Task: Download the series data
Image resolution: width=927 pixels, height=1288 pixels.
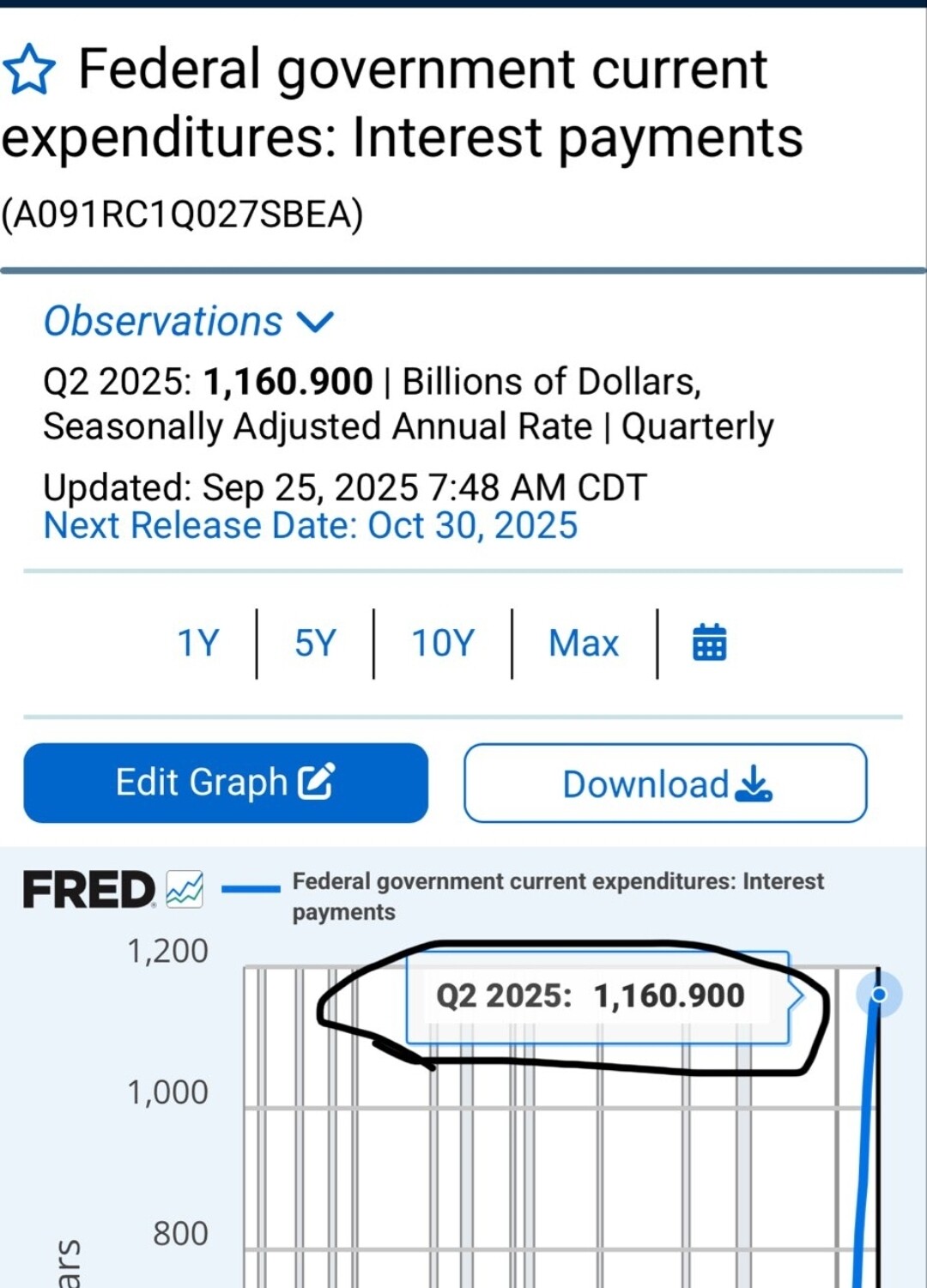Action: (665, 783)
